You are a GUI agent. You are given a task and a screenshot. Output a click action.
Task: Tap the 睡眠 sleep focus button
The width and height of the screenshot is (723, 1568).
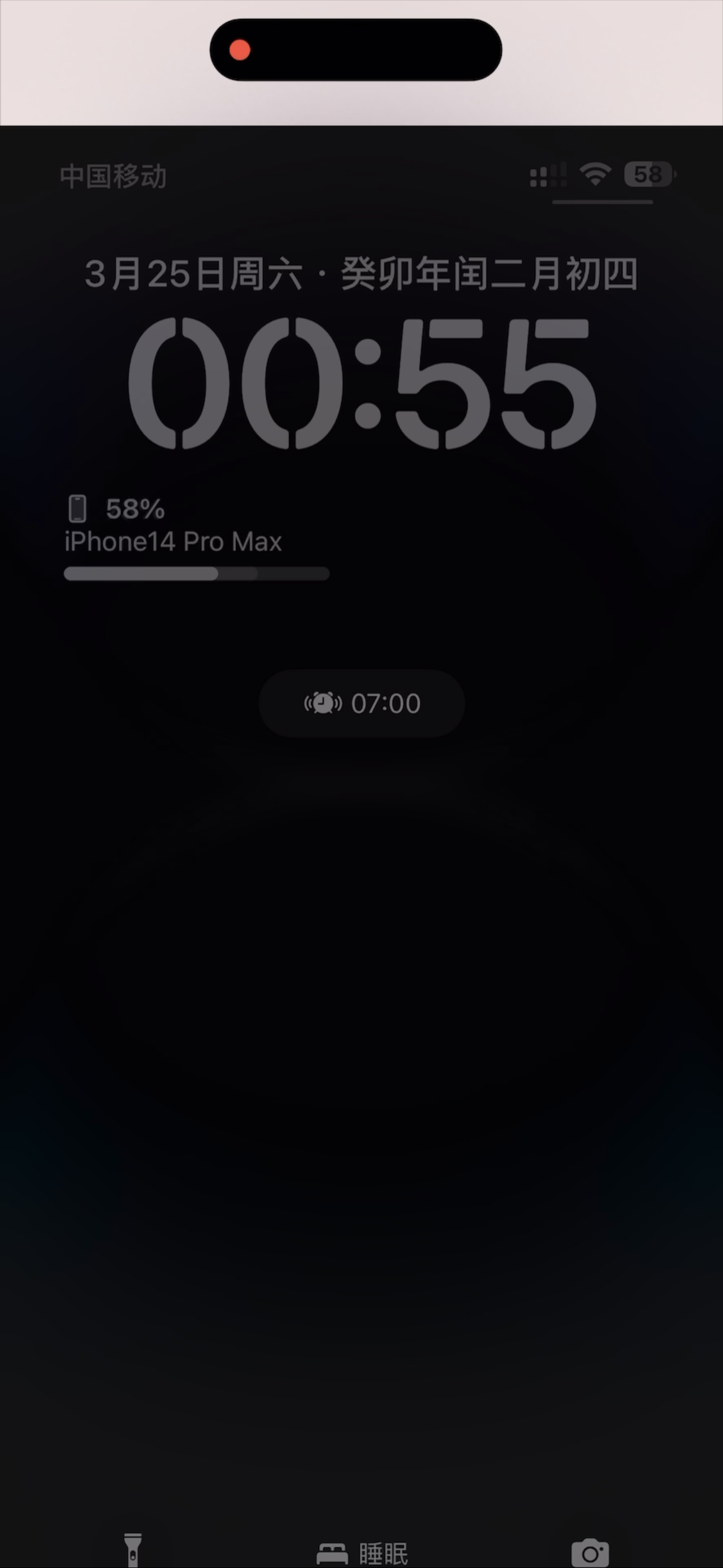coord(363,1553)
